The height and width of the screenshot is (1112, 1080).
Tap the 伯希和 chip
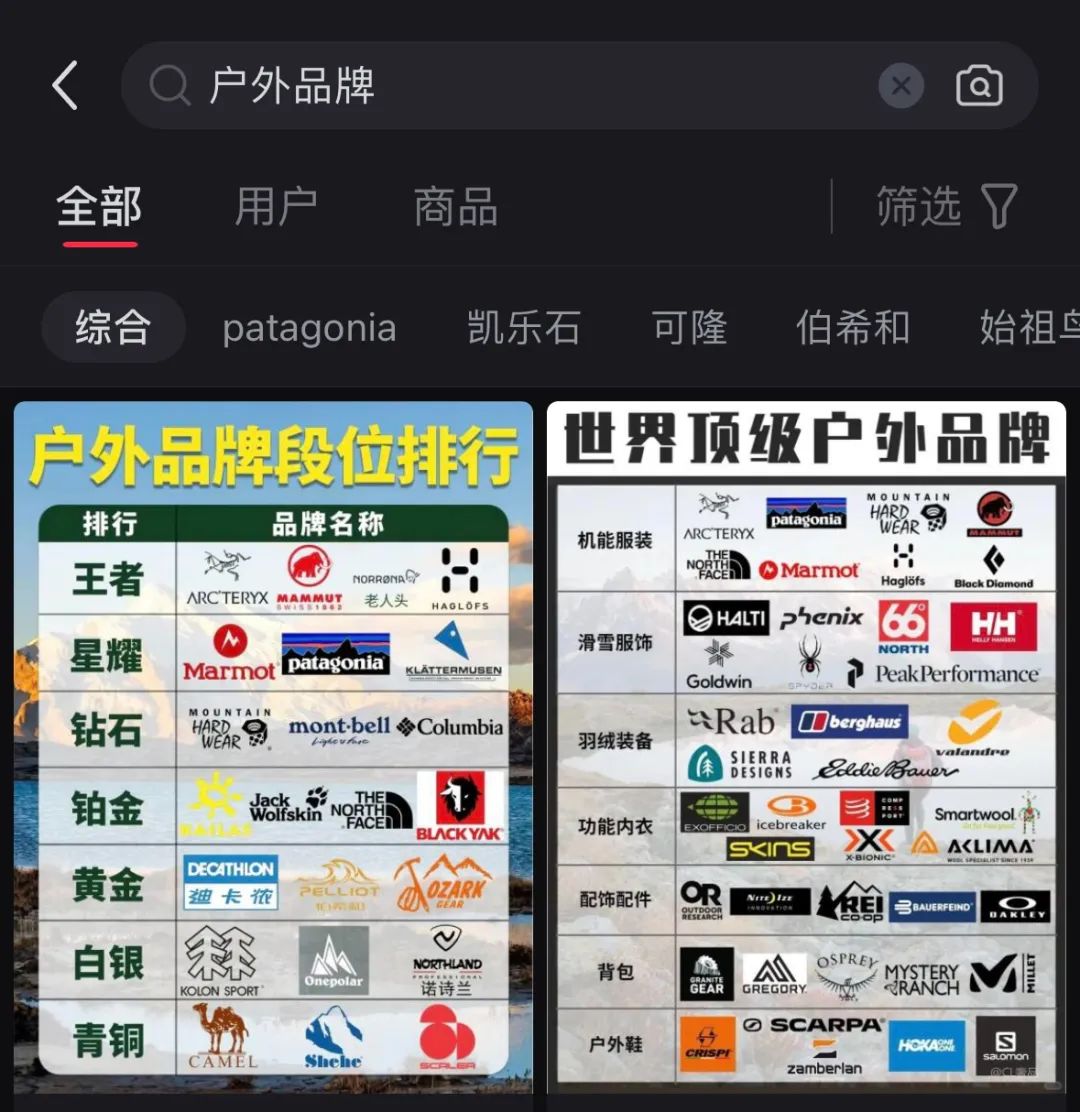click(x=853, y=327)
